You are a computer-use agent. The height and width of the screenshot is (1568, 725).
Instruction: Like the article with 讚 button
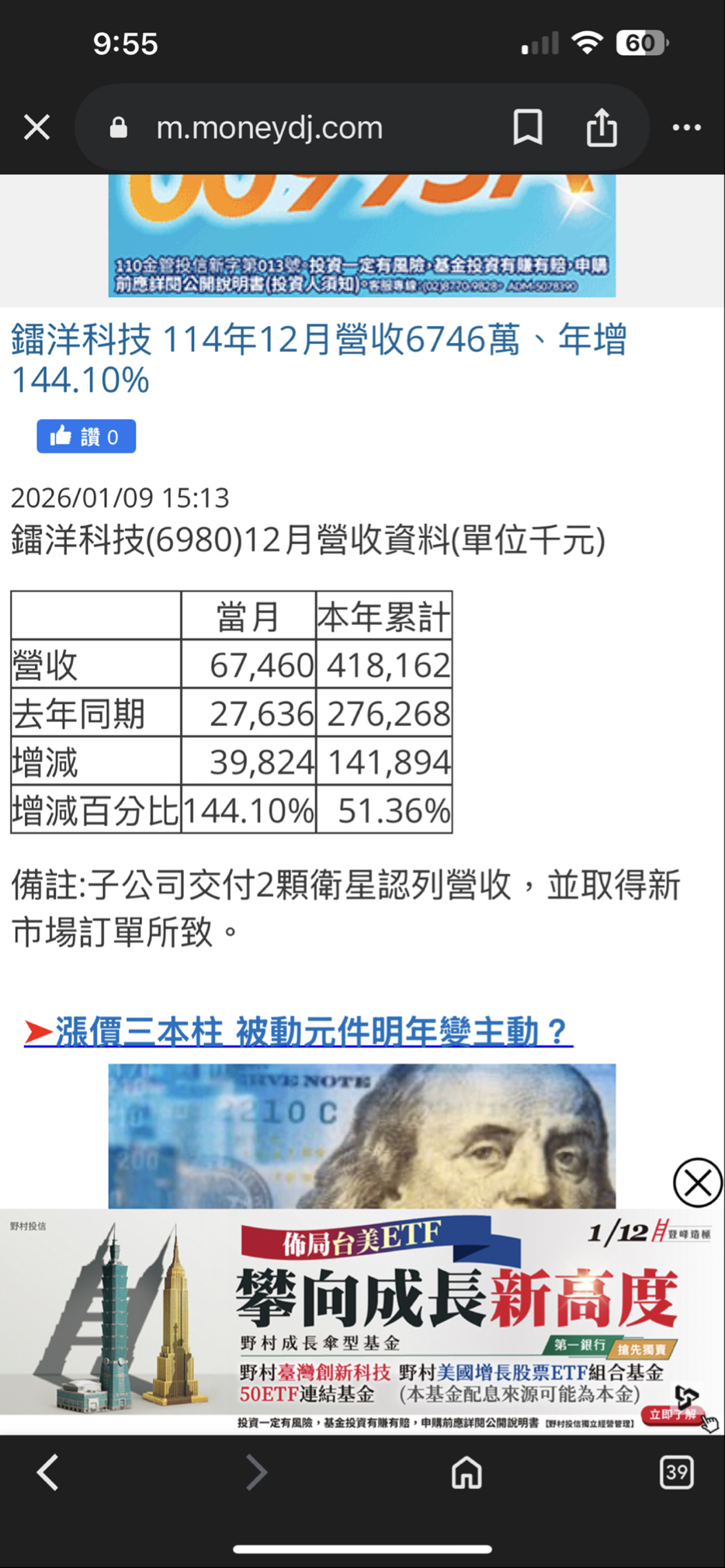pos(86,436)
